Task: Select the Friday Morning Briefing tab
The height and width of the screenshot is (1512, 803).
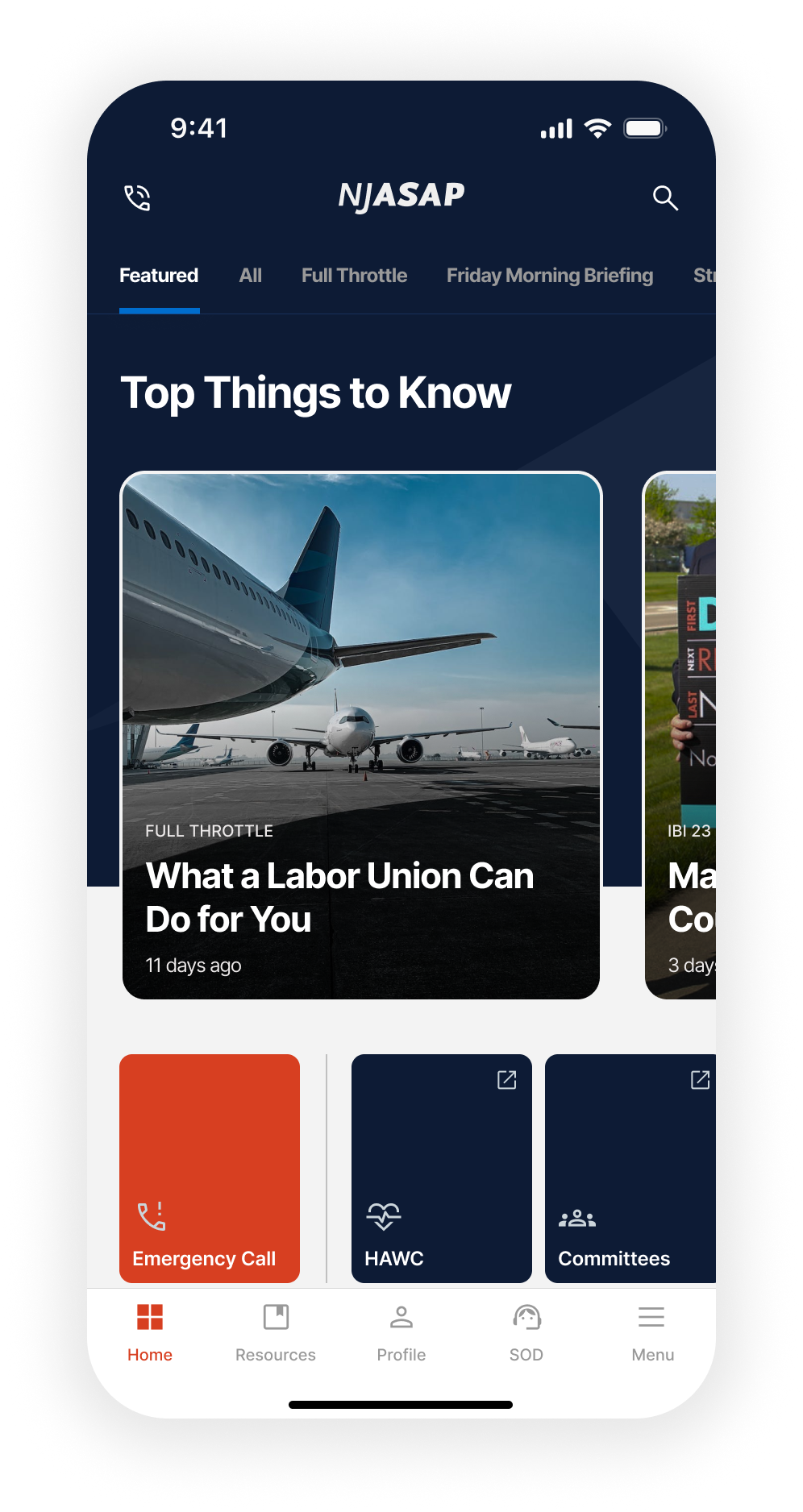Action: [550, 275]
